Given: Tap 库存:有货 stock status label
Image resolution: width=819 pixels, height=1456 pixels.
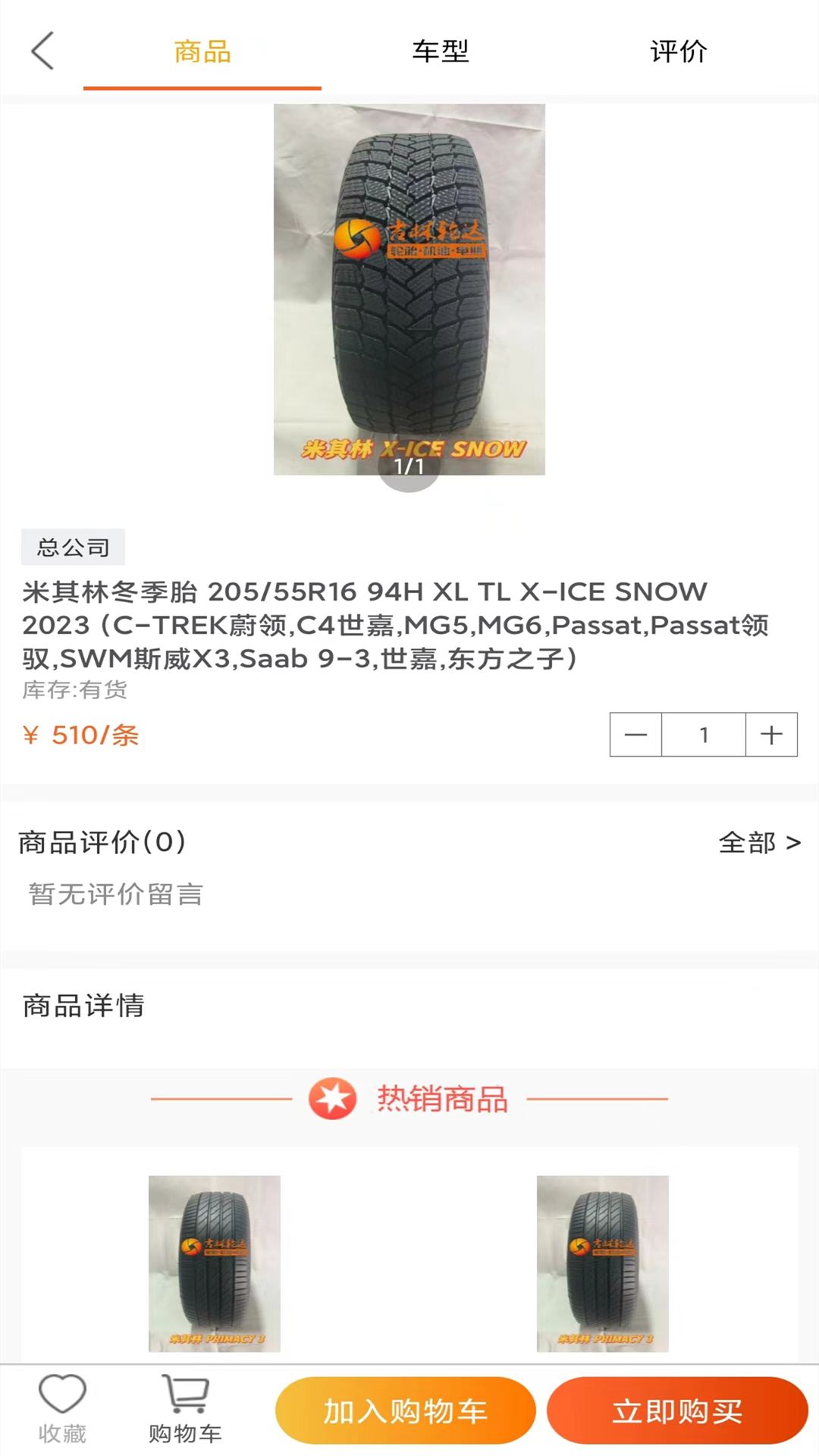Looking at the screenshot, I should click(x=76, y=690).
